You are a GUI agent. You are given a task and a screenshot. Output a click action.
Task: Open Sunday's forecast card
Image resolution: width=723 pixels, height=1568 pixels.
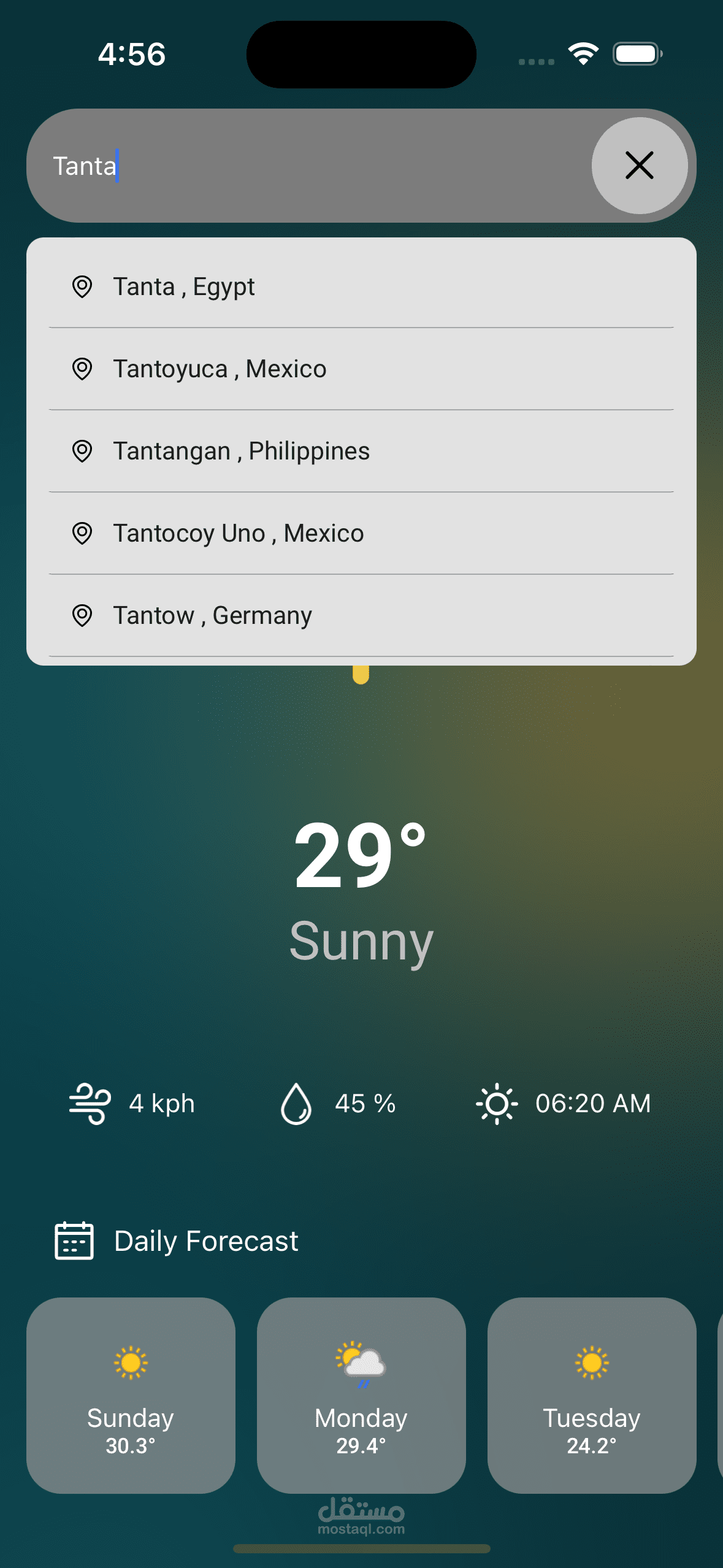pyautogui.click(x=131, y=1395)
